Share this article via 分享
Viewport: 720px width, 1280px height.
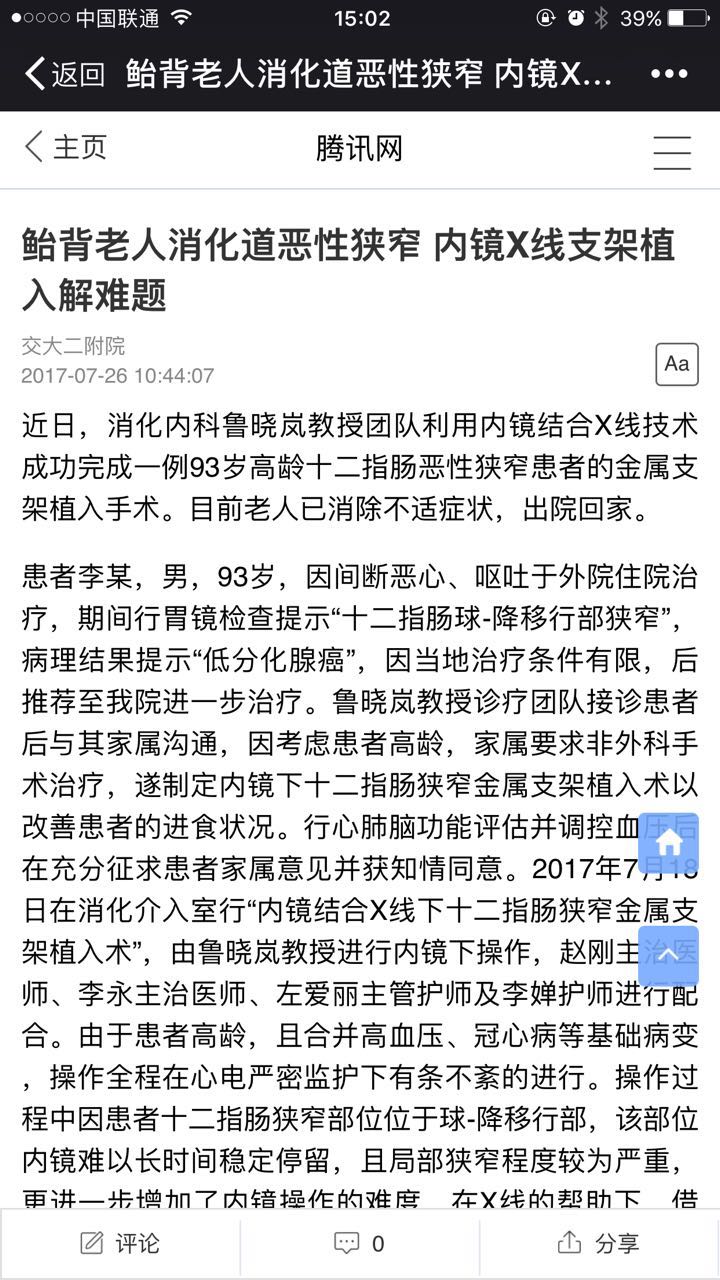(599, 1243)
